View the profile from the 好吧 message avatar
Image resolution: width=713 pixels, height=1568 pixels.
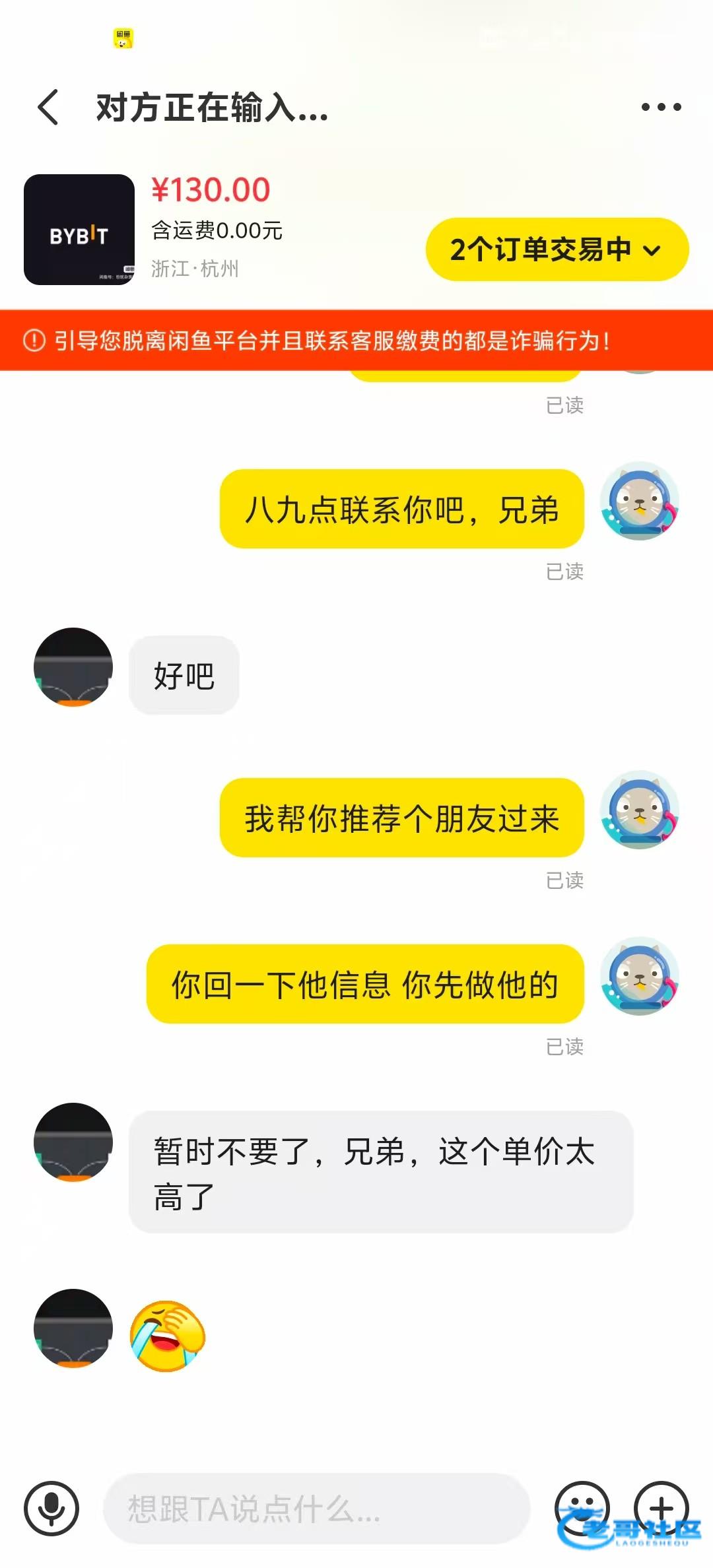point(73,667)
